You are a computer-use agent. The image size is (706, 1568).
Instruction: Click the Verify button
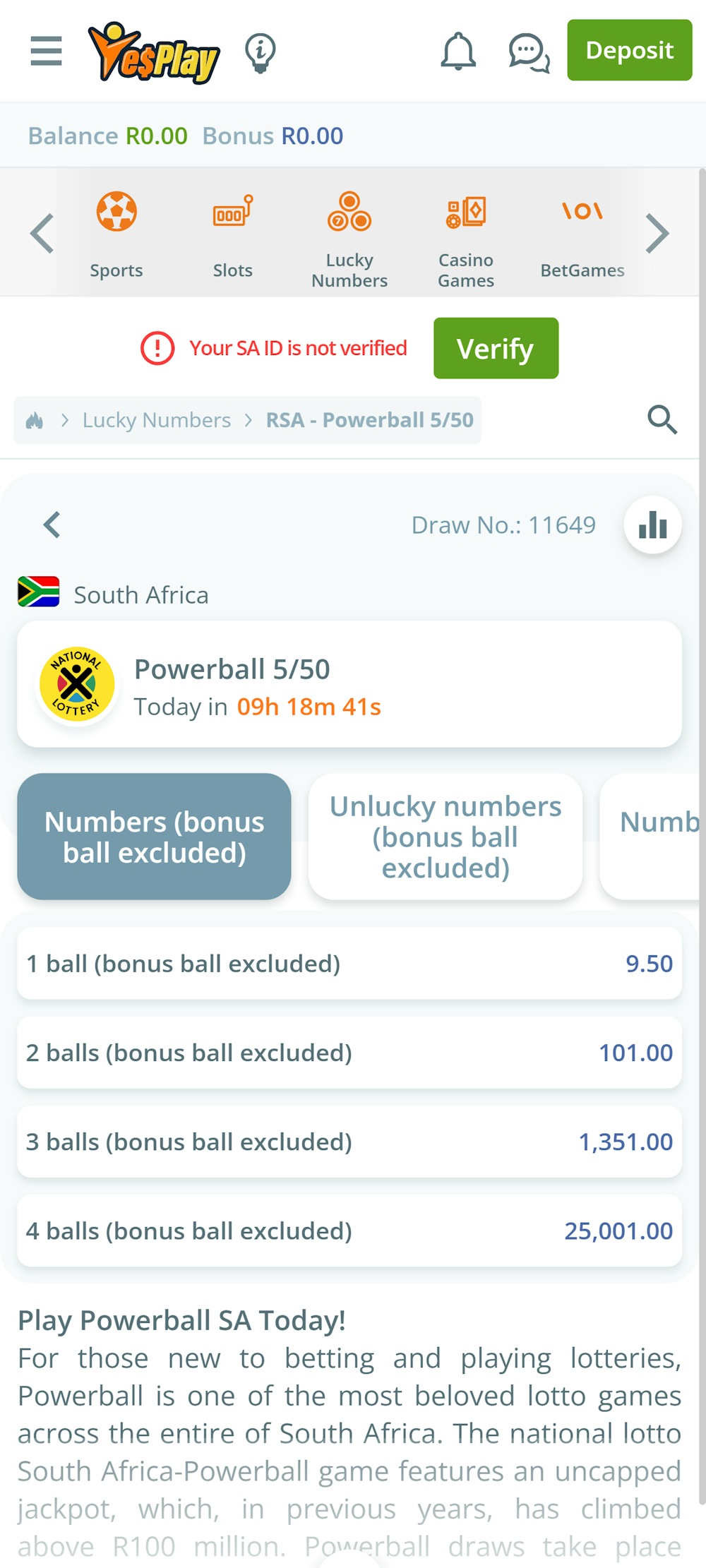495,347
